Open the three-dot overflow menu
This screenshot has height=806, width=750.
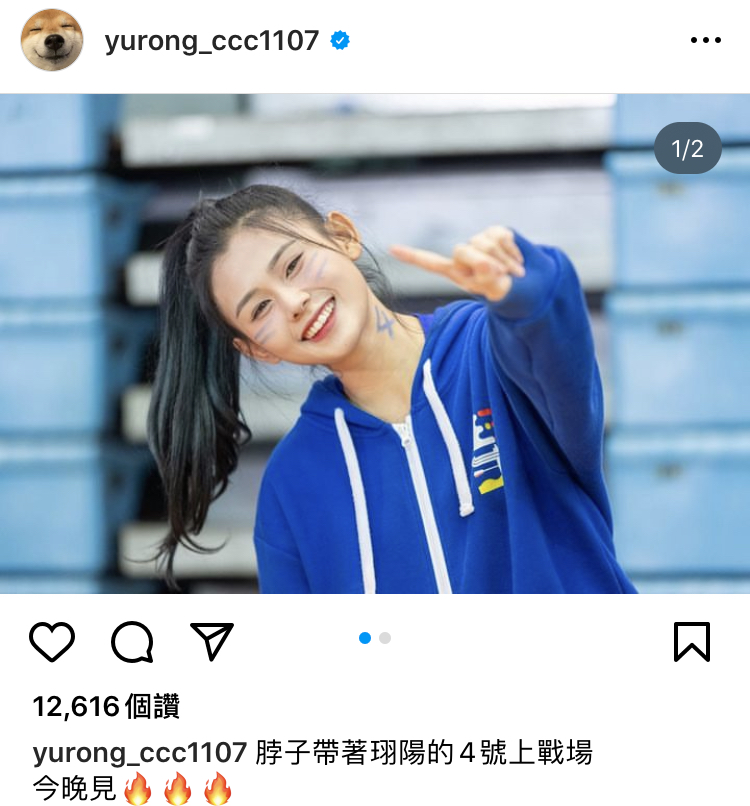(x=705, y=41)
